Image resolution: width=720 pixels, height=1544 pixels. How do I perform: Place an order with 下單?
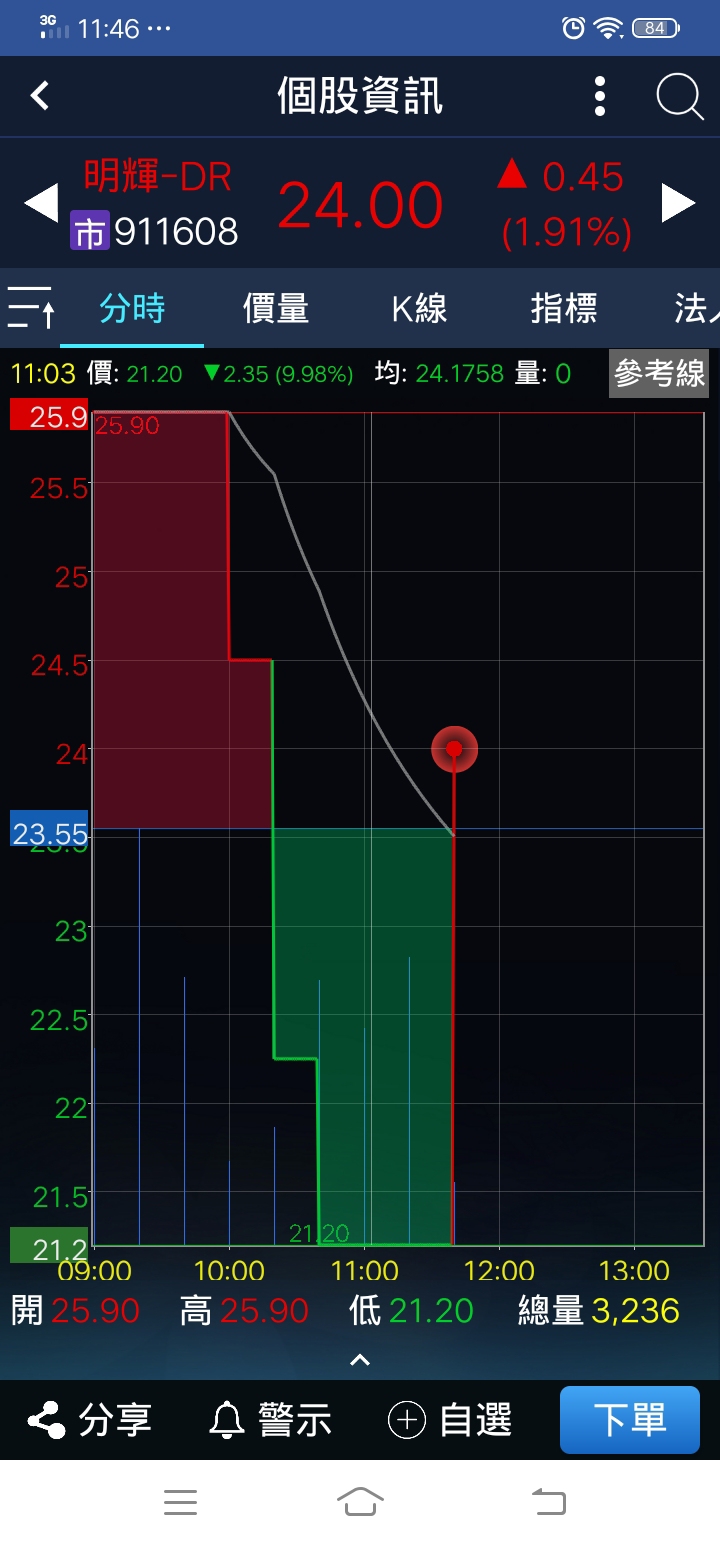[x=629, y=1420]
